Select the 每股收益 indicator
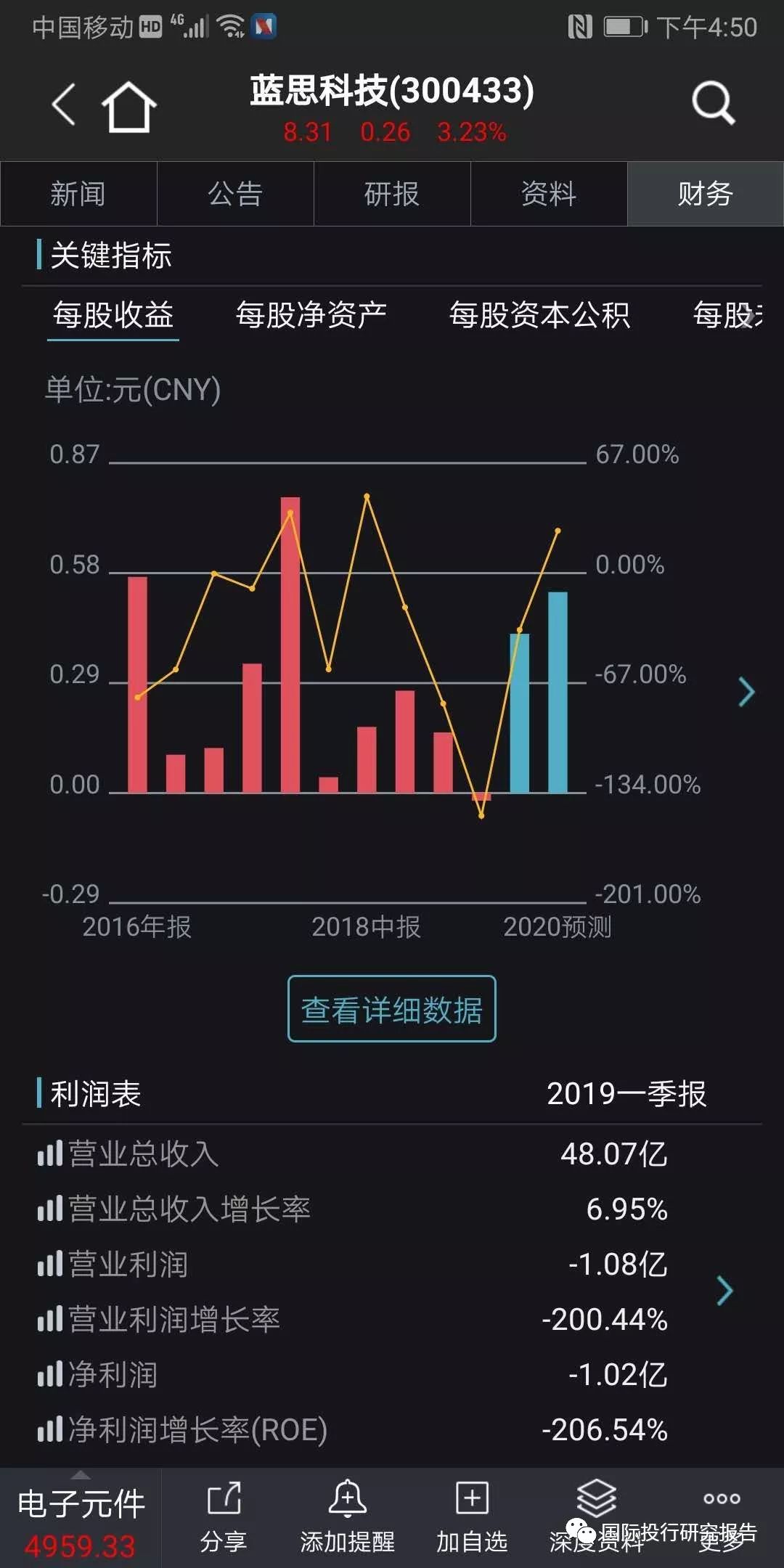The height and width of the screenshot is (1568, 784). point(113,315)
